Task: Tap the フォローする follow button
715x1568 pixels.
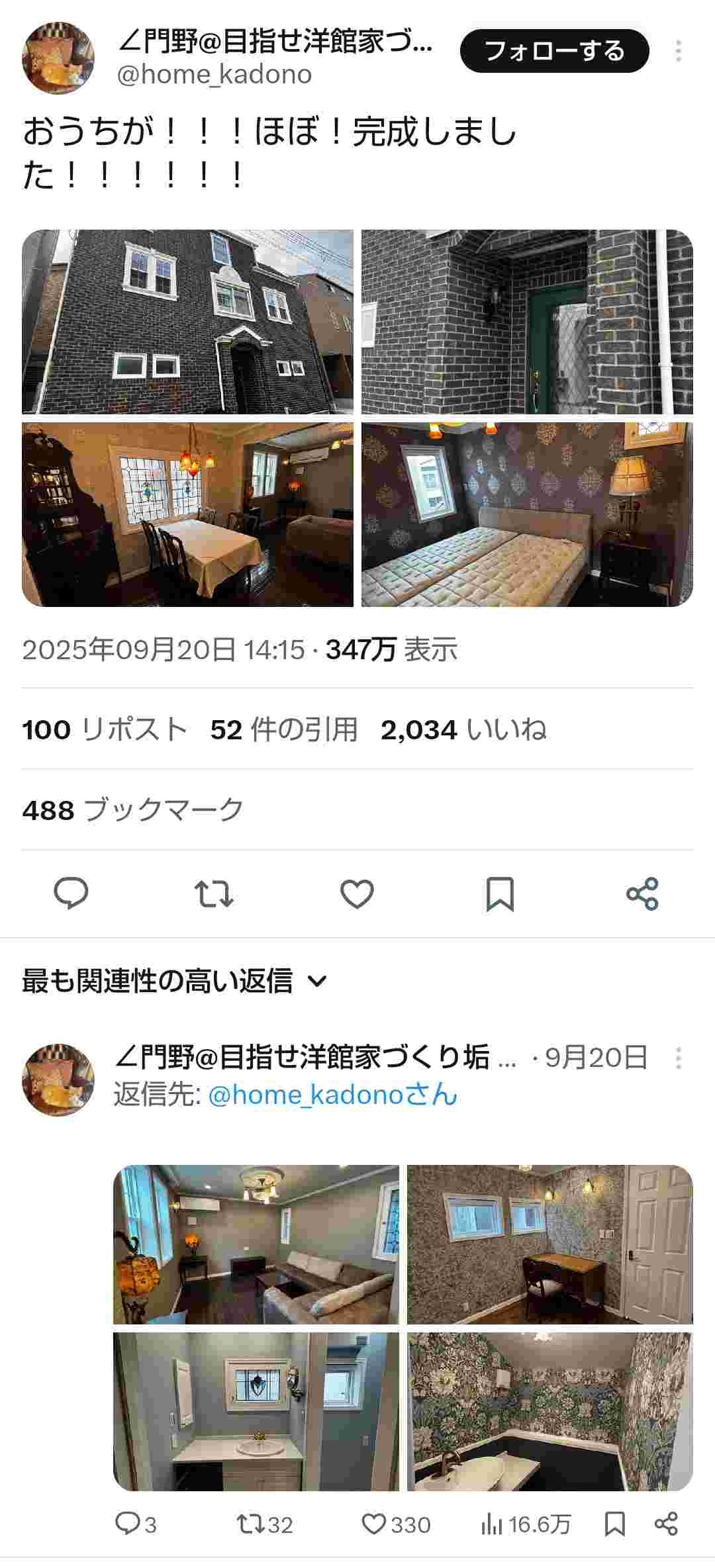Action: (554, 51)
